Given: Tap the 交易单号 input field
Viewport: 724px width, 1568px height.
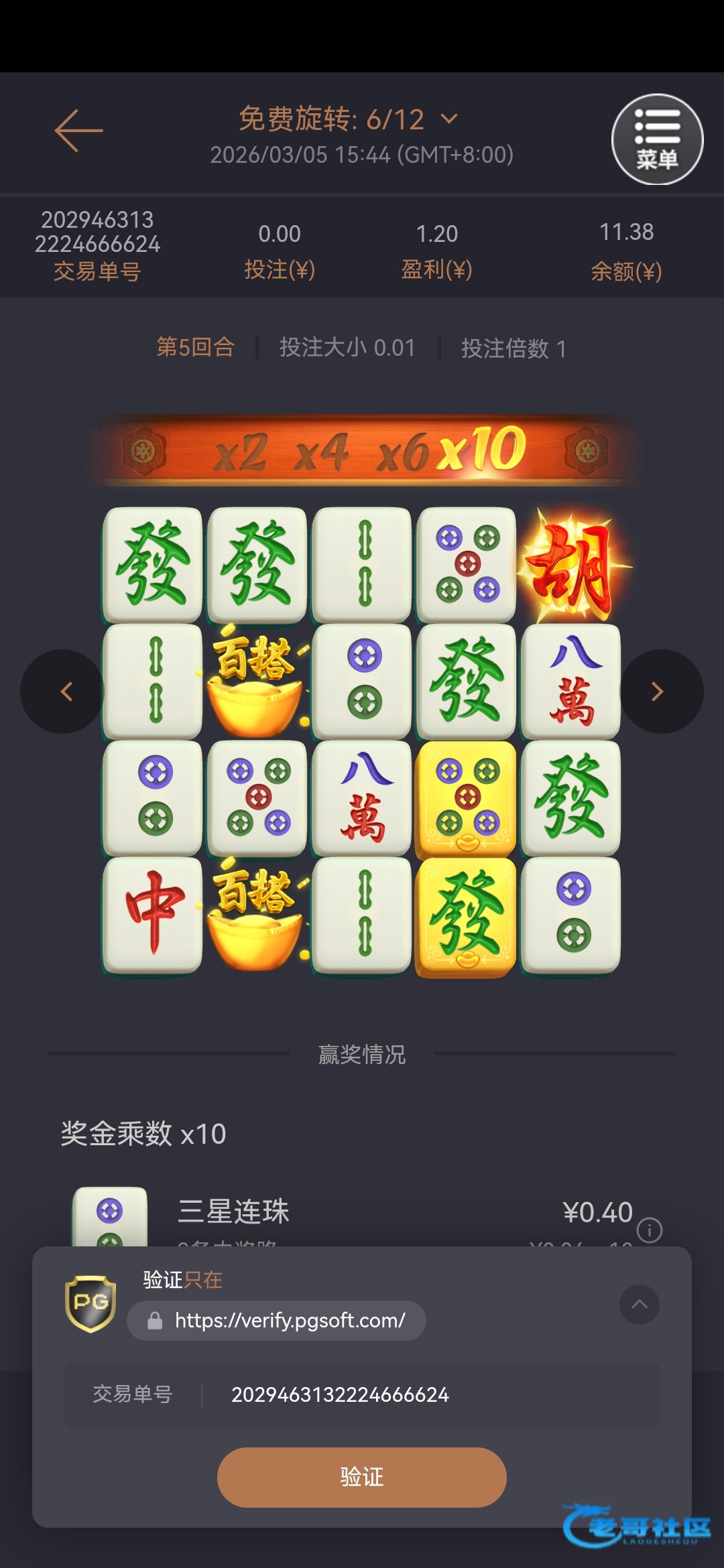Looking at the screenshot, I should [429, 1394].
